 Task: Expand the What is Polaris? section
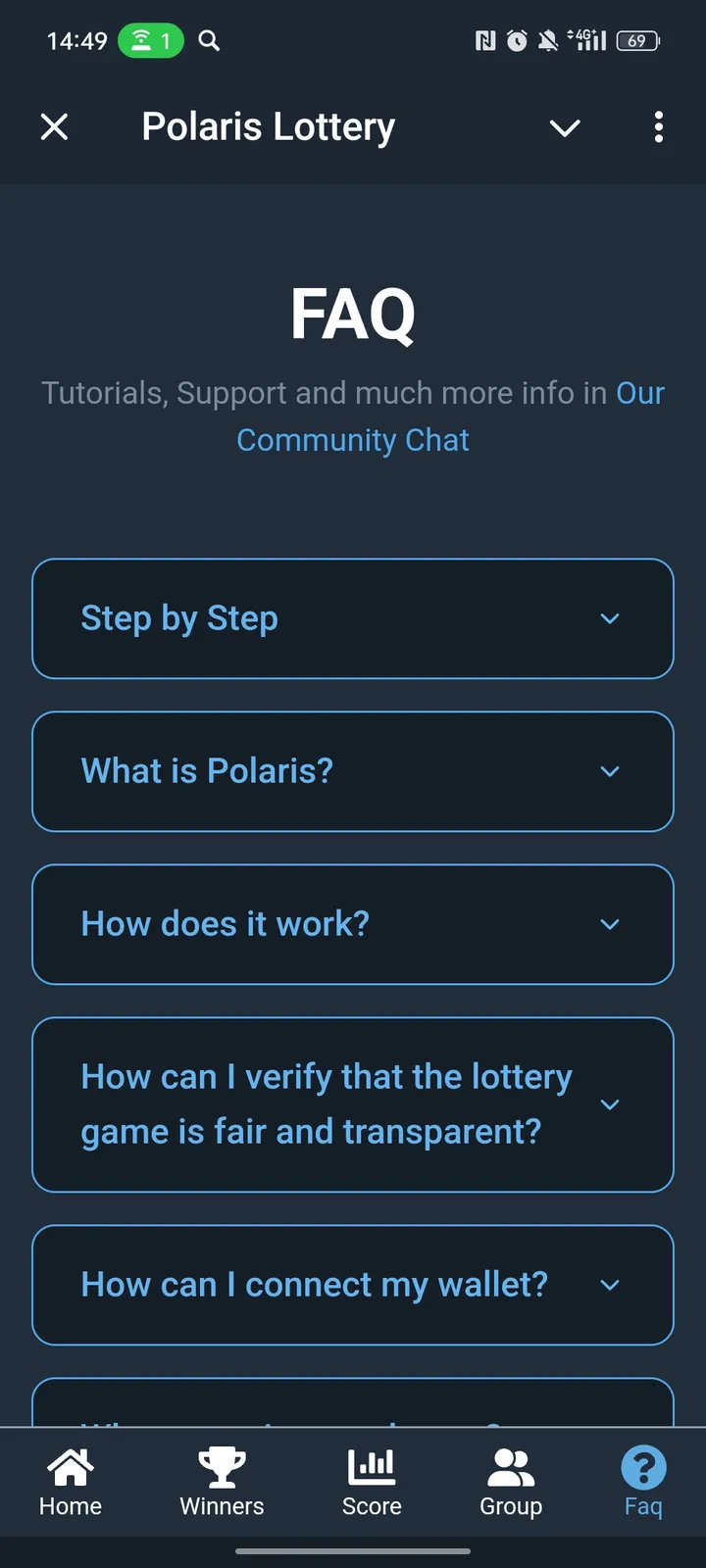point(353,771)
